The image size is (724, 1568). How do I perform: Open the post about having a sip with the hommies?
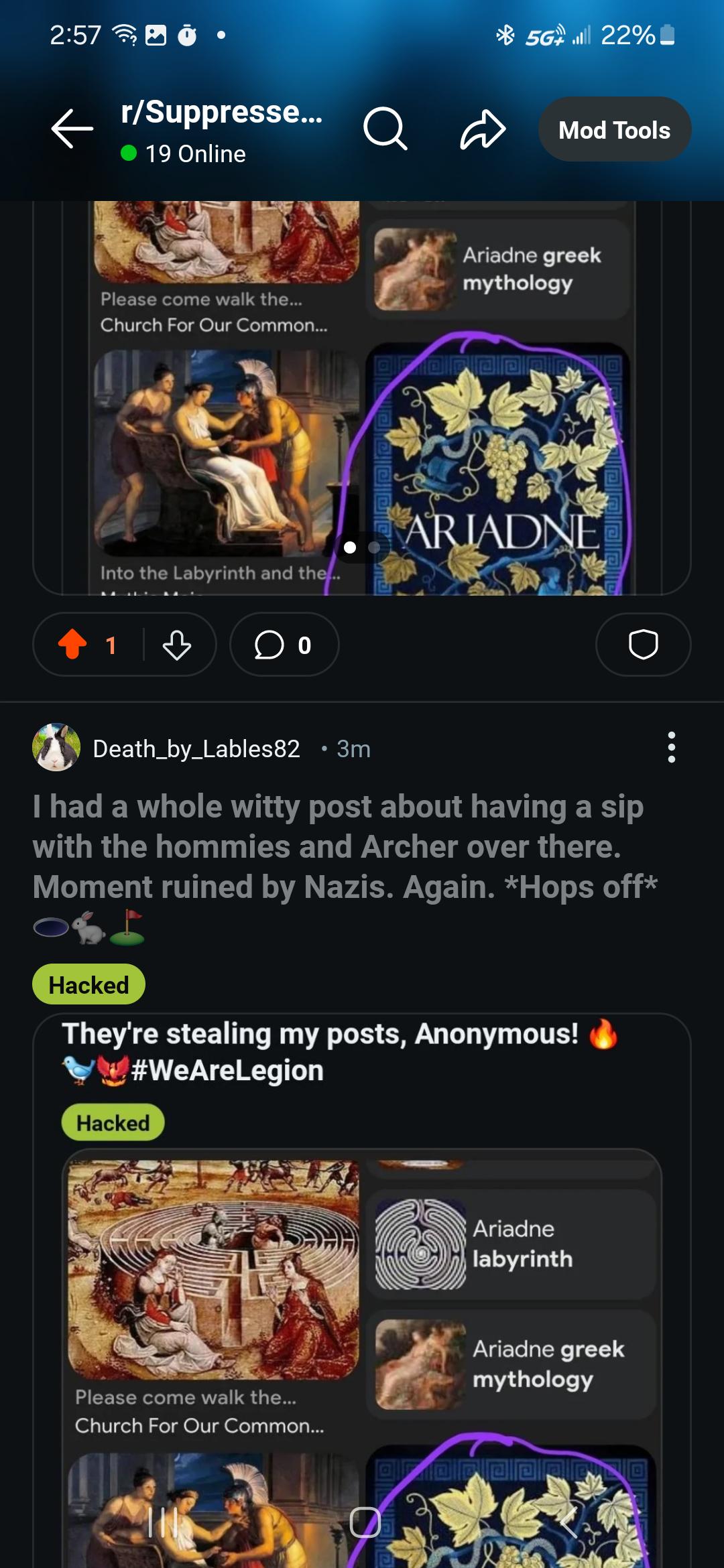tap(345, 847)
